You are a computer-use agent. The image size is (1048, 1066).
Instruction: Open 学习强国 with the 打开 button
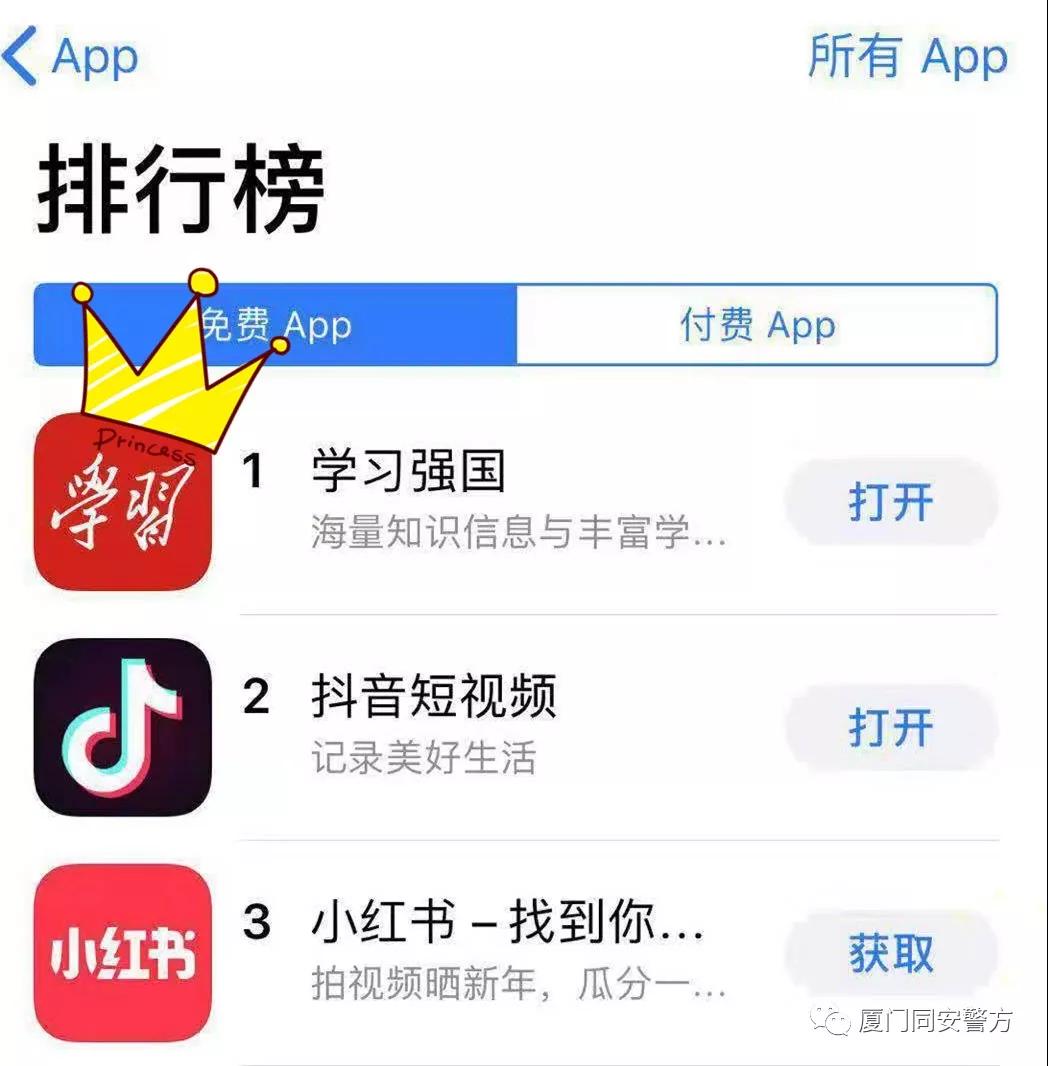pos(891,502)
